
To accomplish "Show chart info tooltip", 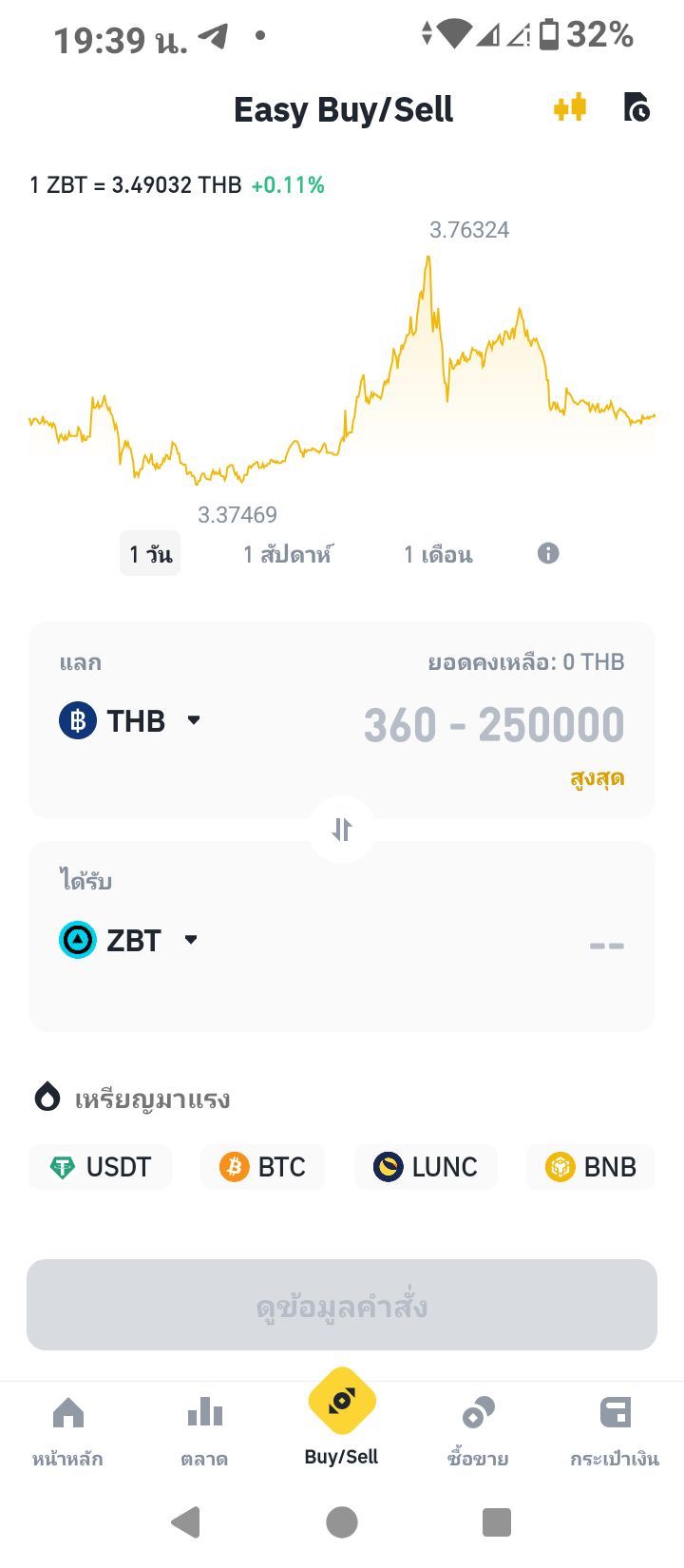I will tap(548, 553).
